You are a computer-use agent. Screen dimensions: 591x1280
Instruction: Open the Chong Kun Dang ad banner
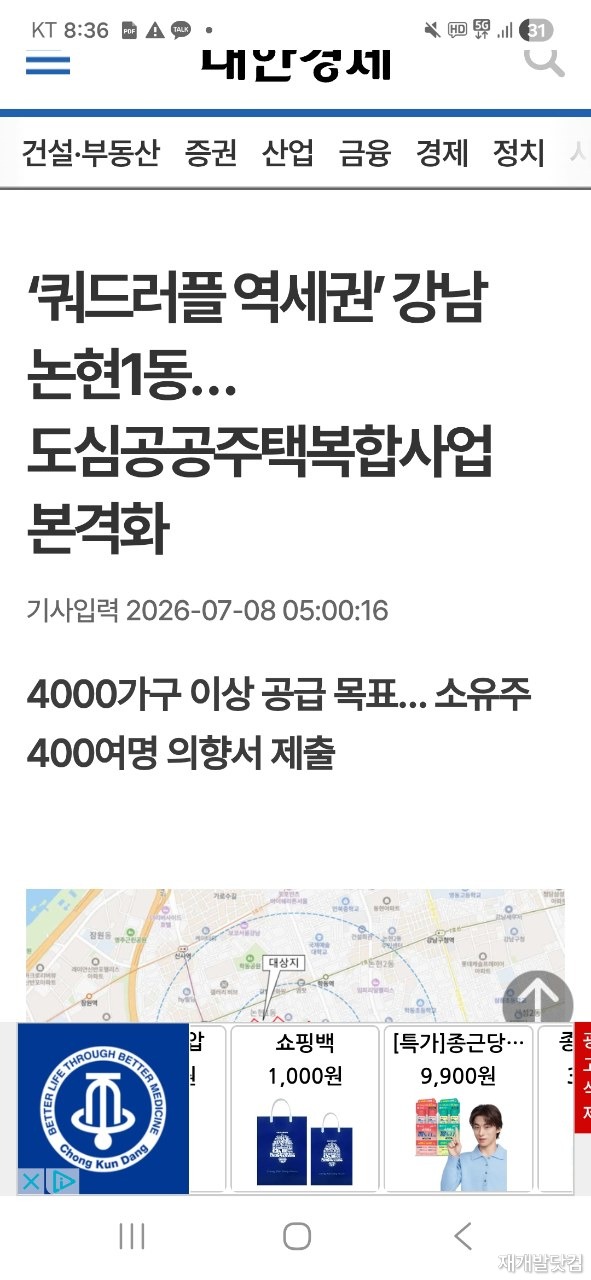click(103, 1108)
